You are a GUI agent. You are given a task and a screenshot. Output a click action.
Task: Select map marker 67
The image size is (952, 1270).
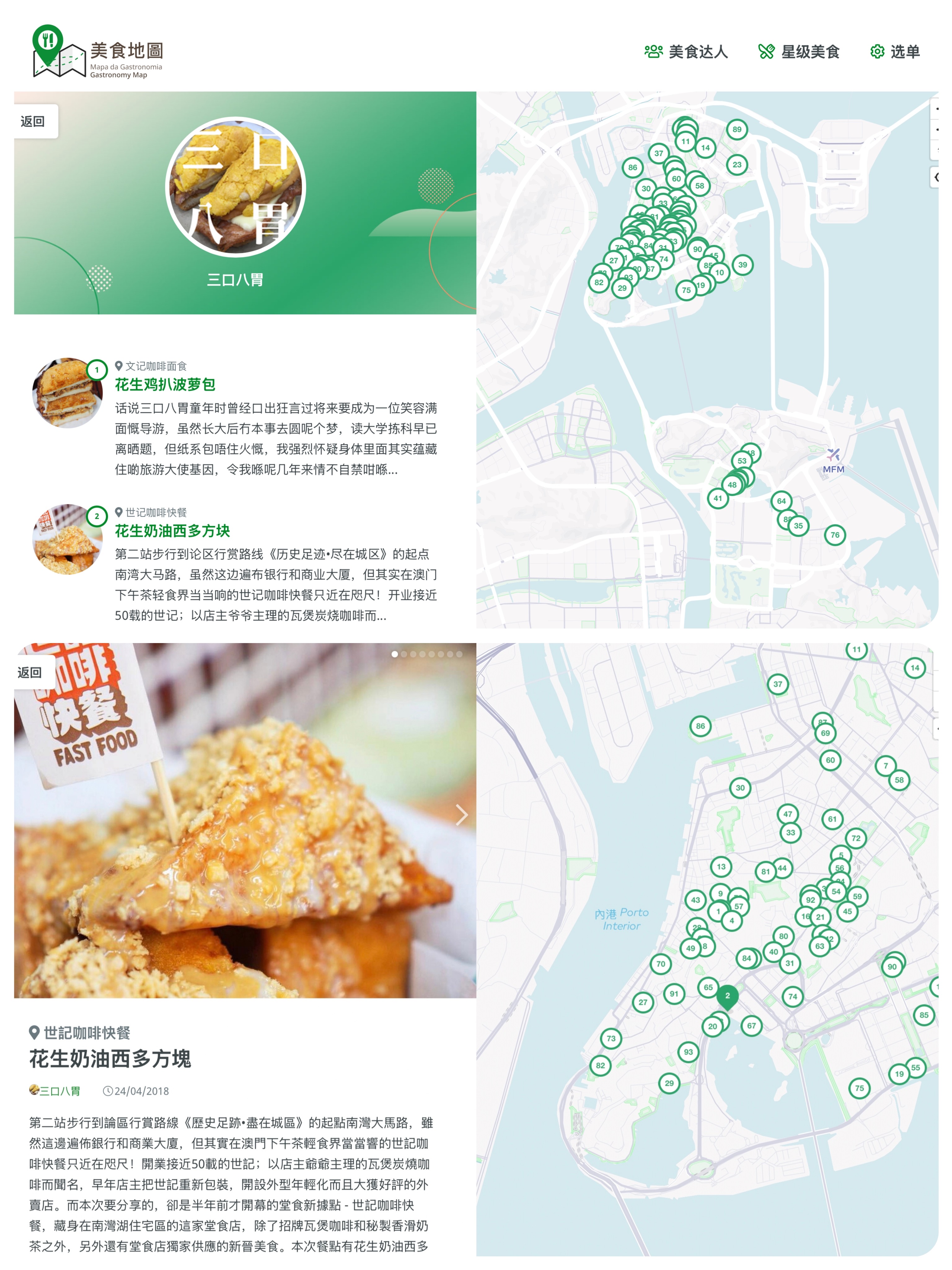pyautogui.click(x=751, y=1025)
